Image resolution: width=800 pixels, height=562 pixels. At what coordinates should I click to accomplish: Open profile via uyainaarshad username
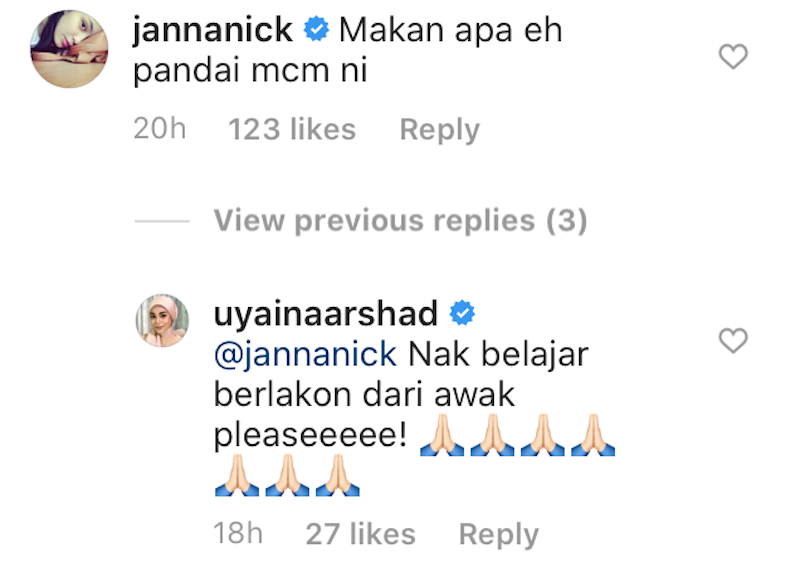[326, 314]
